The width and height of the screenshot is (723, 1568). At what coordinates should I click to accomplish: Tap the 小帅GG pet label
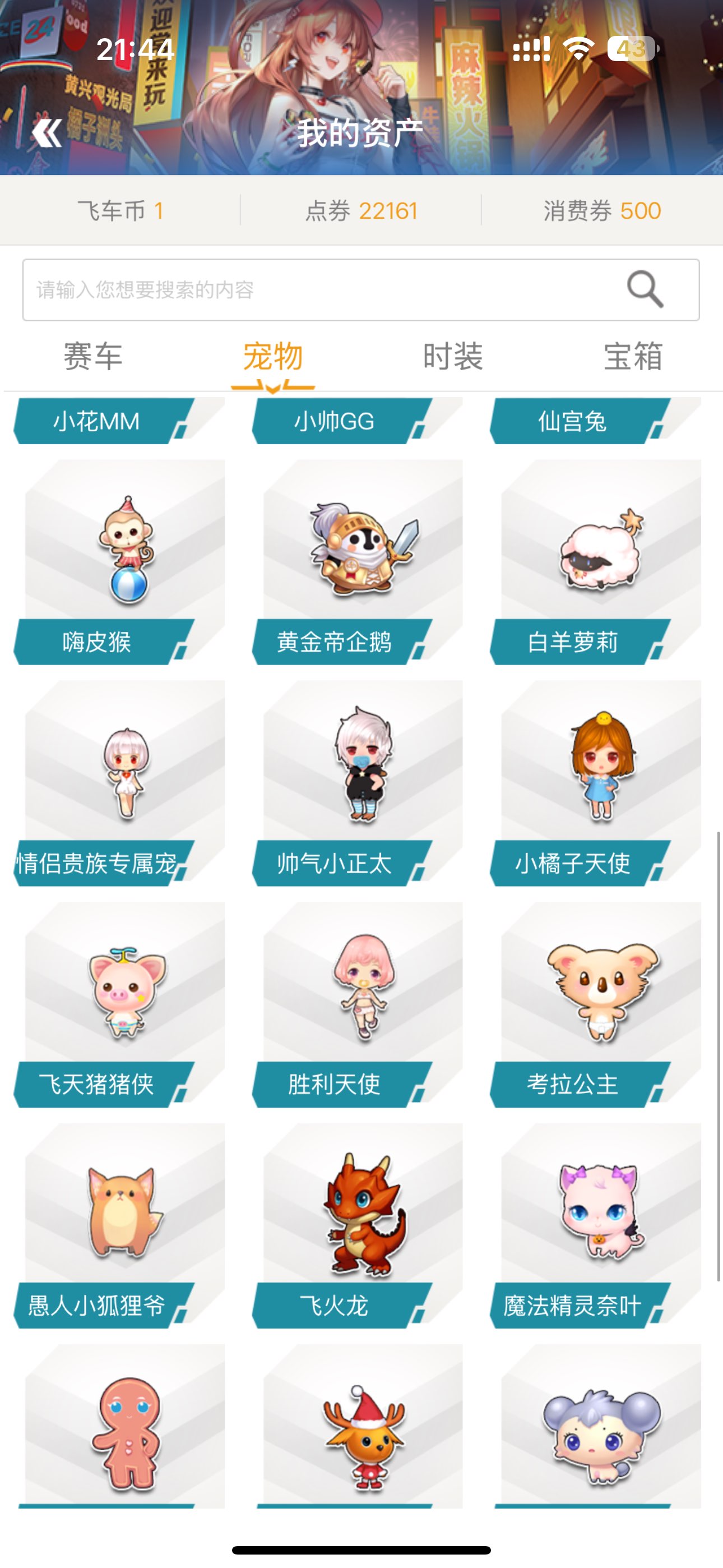pos(335,421)
